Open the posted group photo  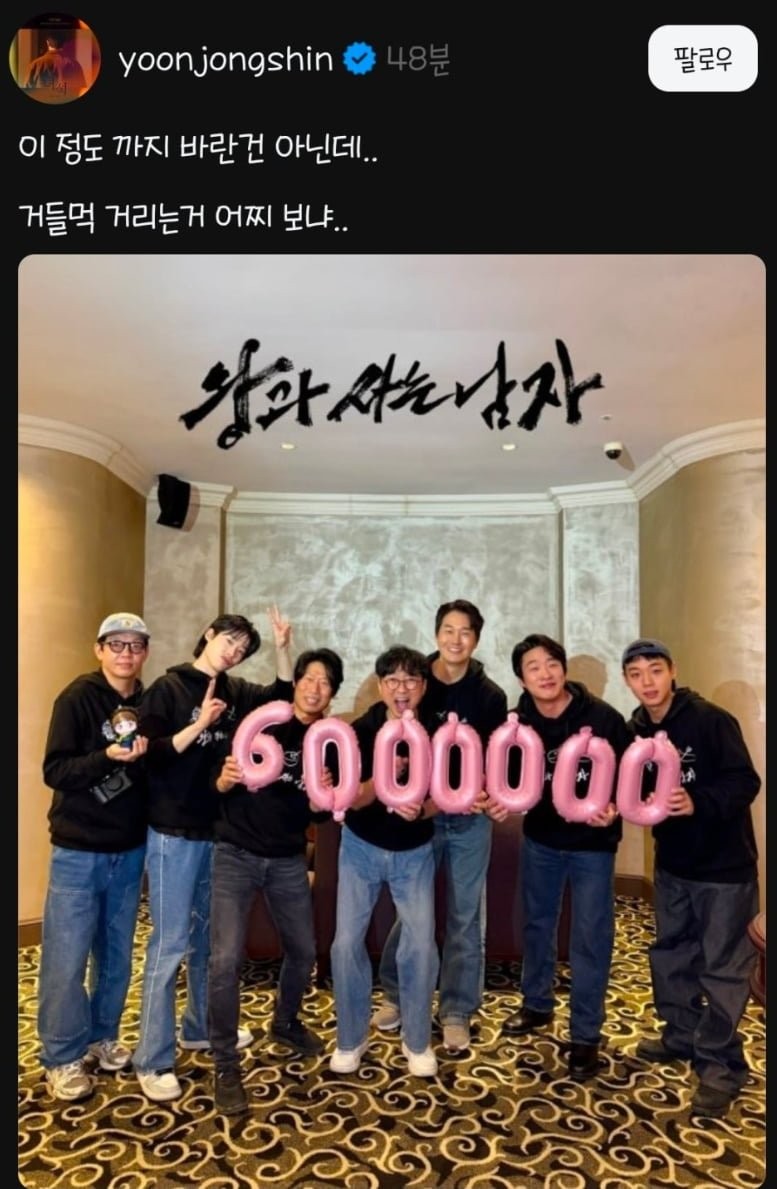(x=391, y=720)
